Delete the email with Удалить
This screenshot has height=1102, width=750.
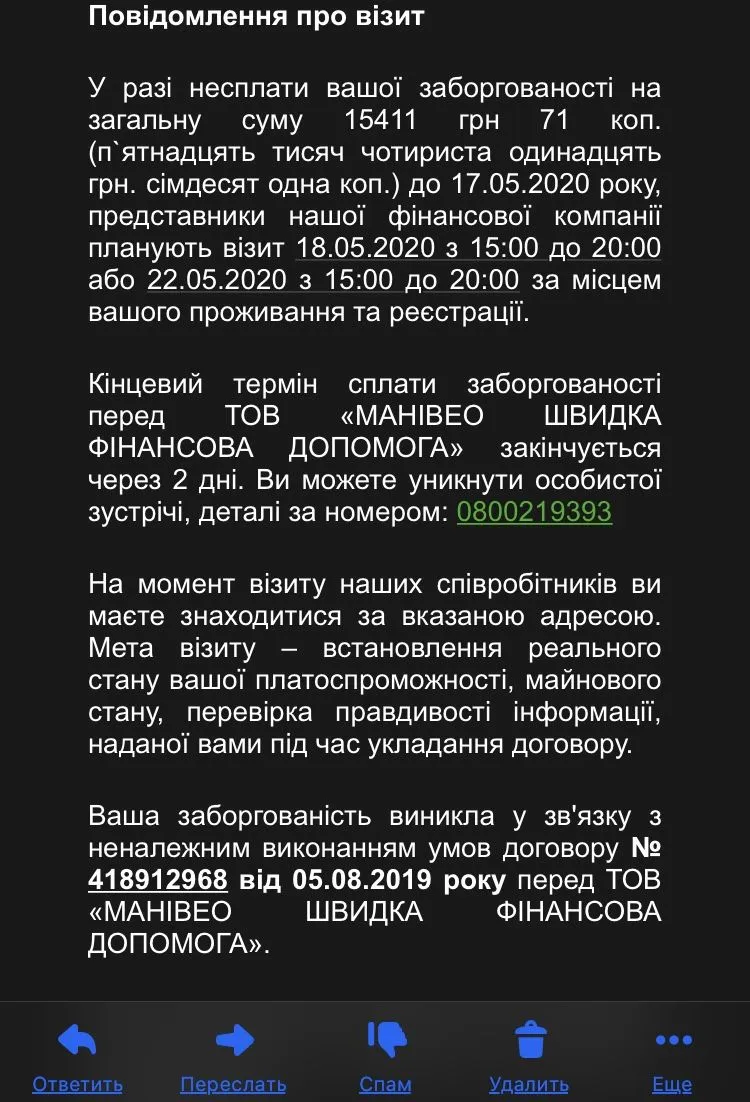tap(529, 1055)
